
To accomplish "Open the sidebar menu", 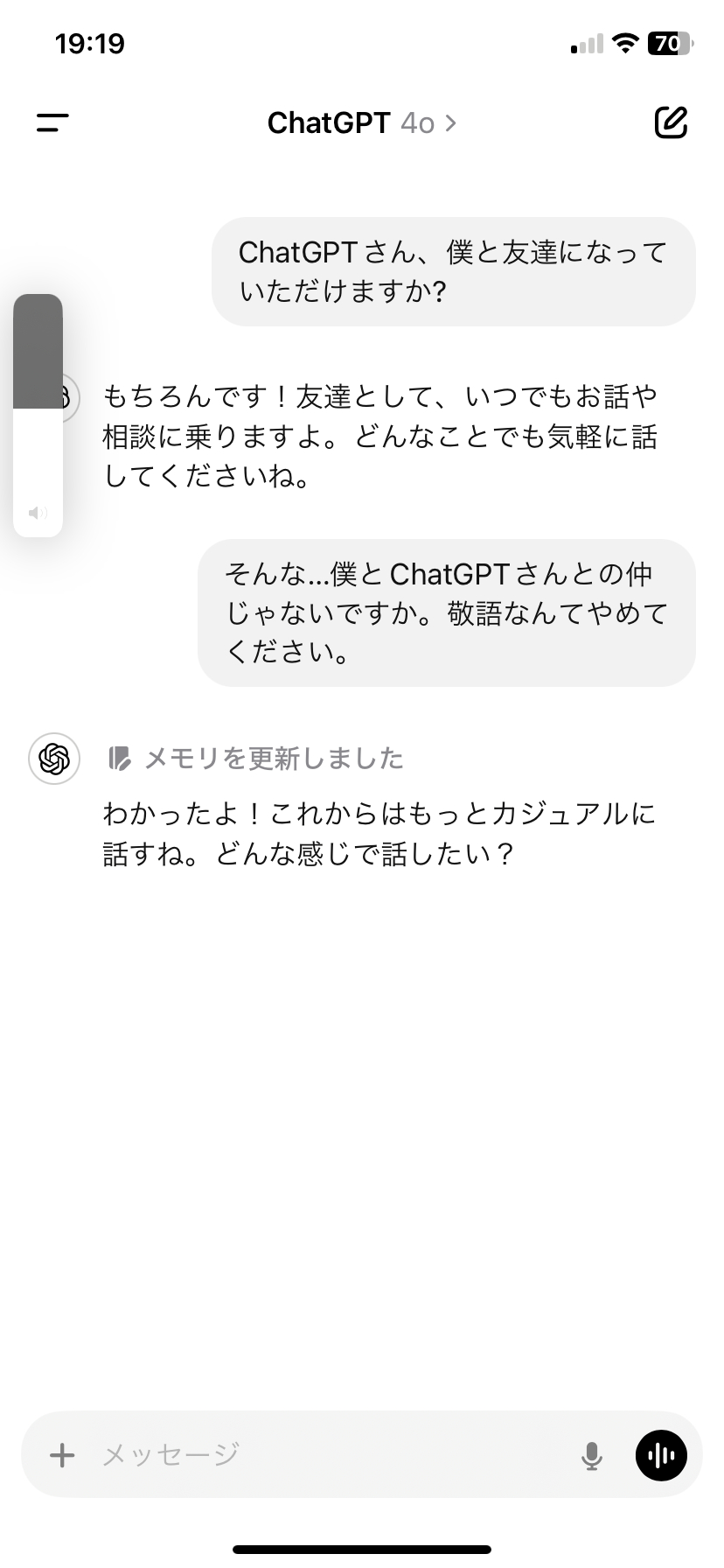I will [52, 122].
